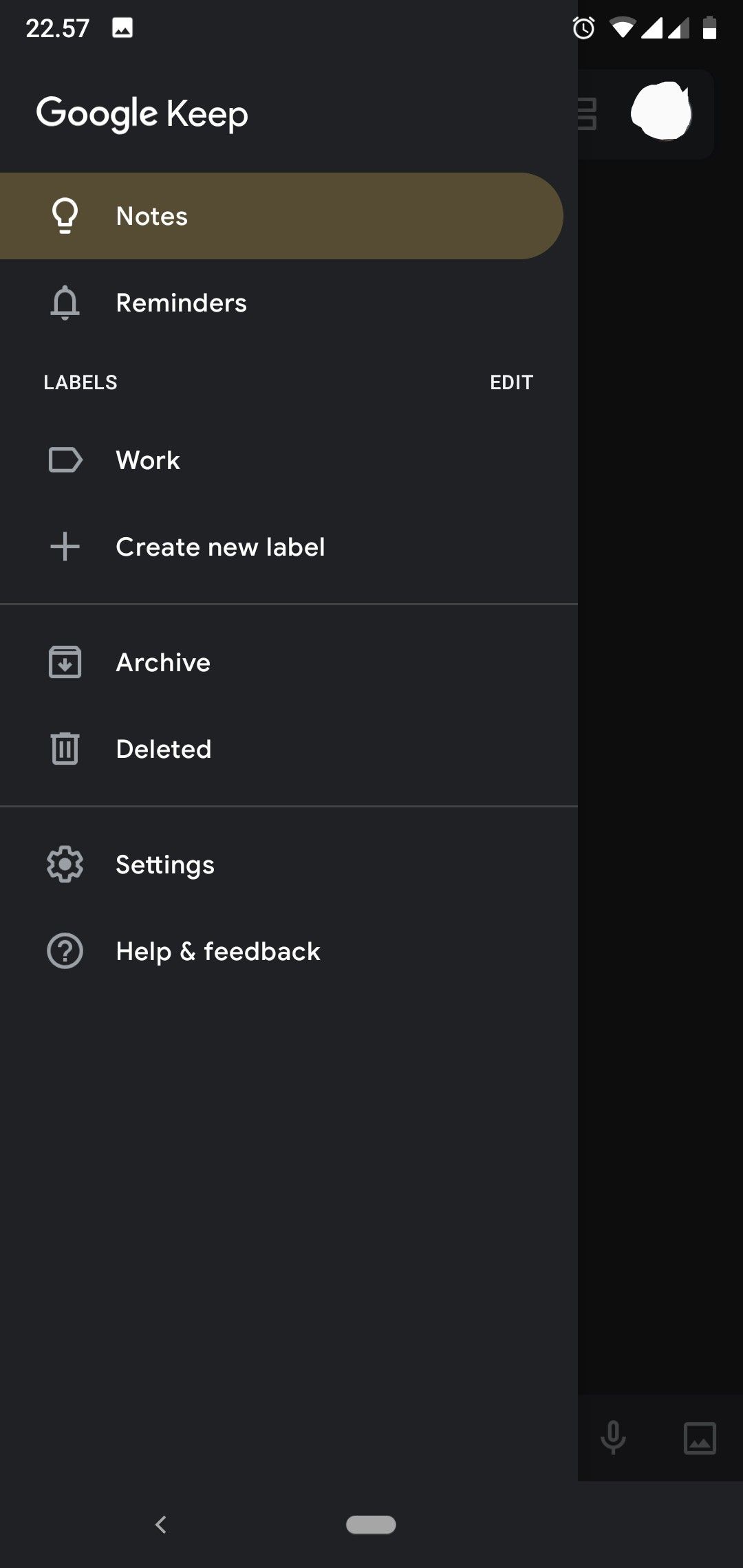Viewport: 743px width, 1568px height.
Task: Click the Help question mark icon
Action: pyautogui.click(x=65, y=951)
